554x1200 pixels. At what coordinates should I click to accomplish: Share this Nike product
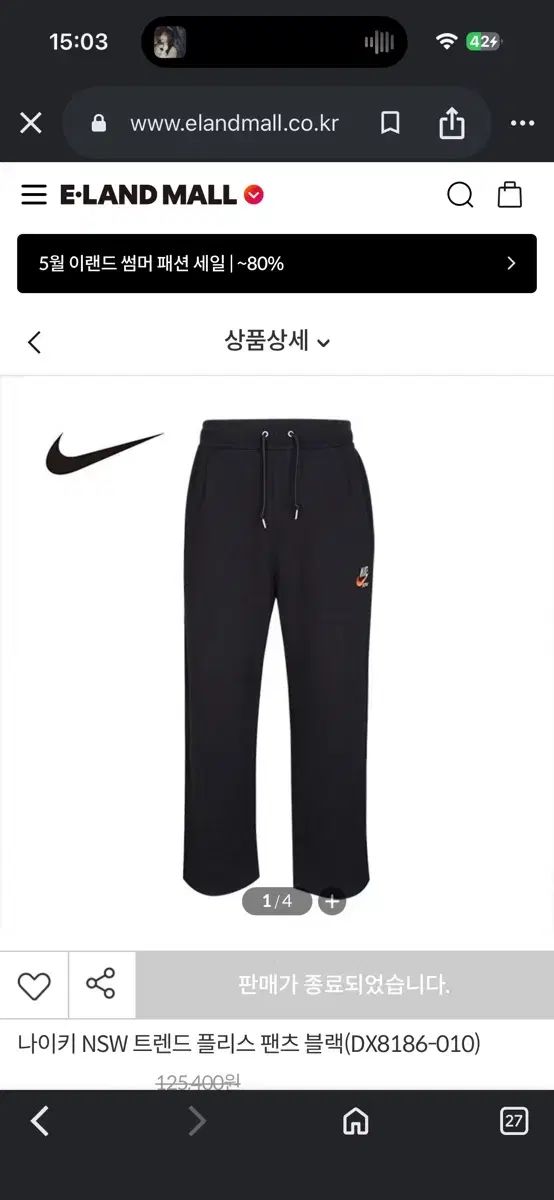point(101,985)
